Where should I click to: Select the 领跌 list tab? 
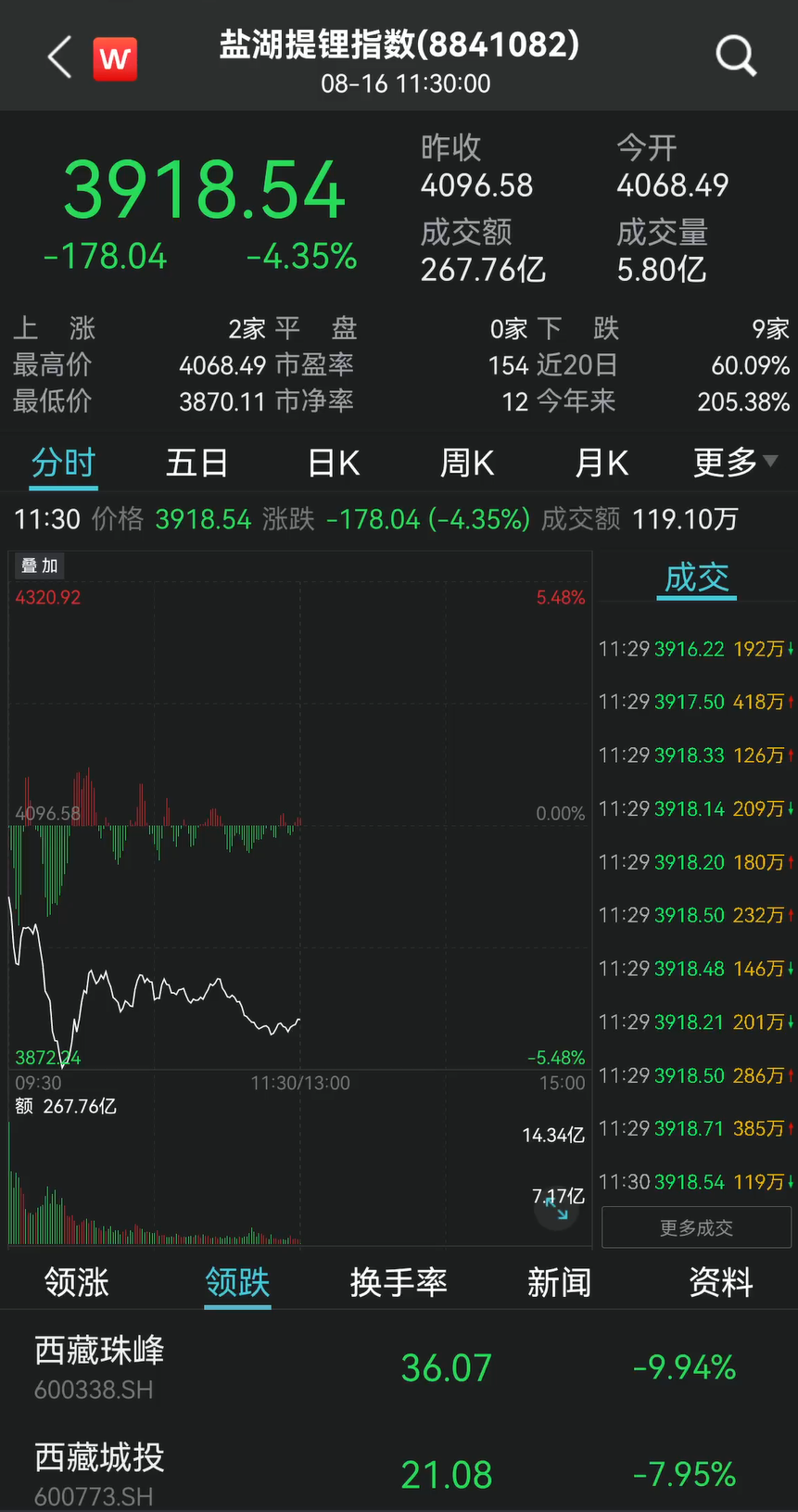[237, 1283]
